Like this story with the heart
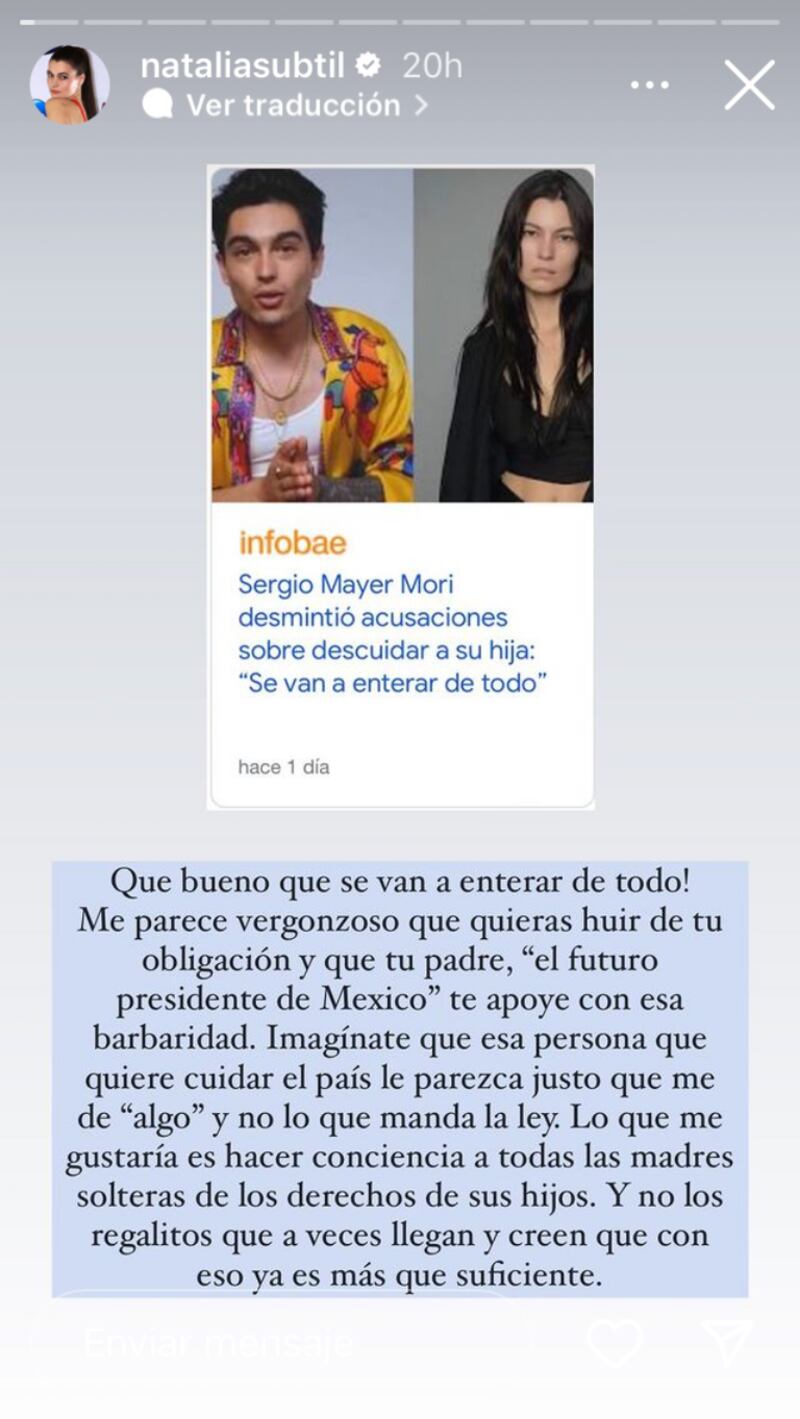The image size is (800, 1419). [614, 1343]
